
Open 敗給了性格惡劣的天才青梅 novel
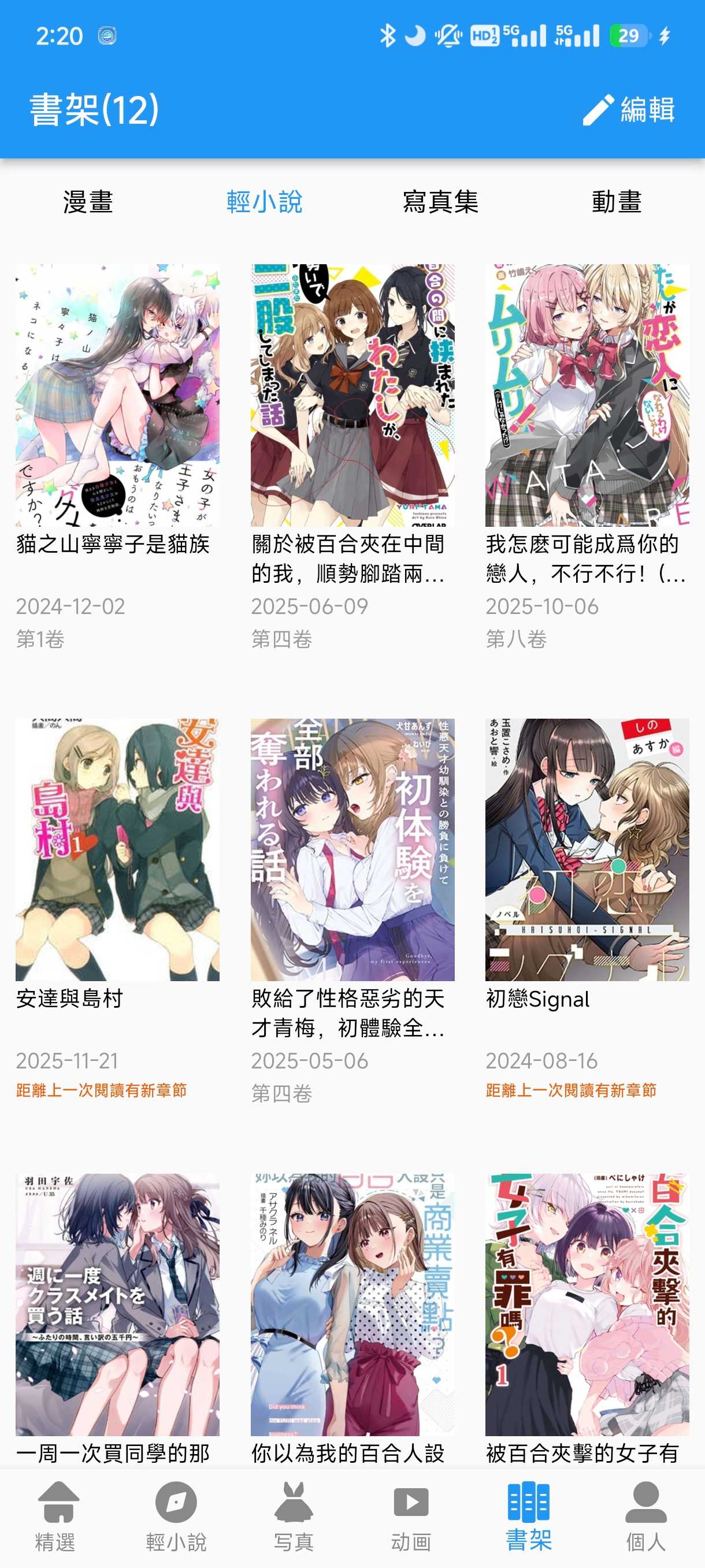tap(352, 850)
